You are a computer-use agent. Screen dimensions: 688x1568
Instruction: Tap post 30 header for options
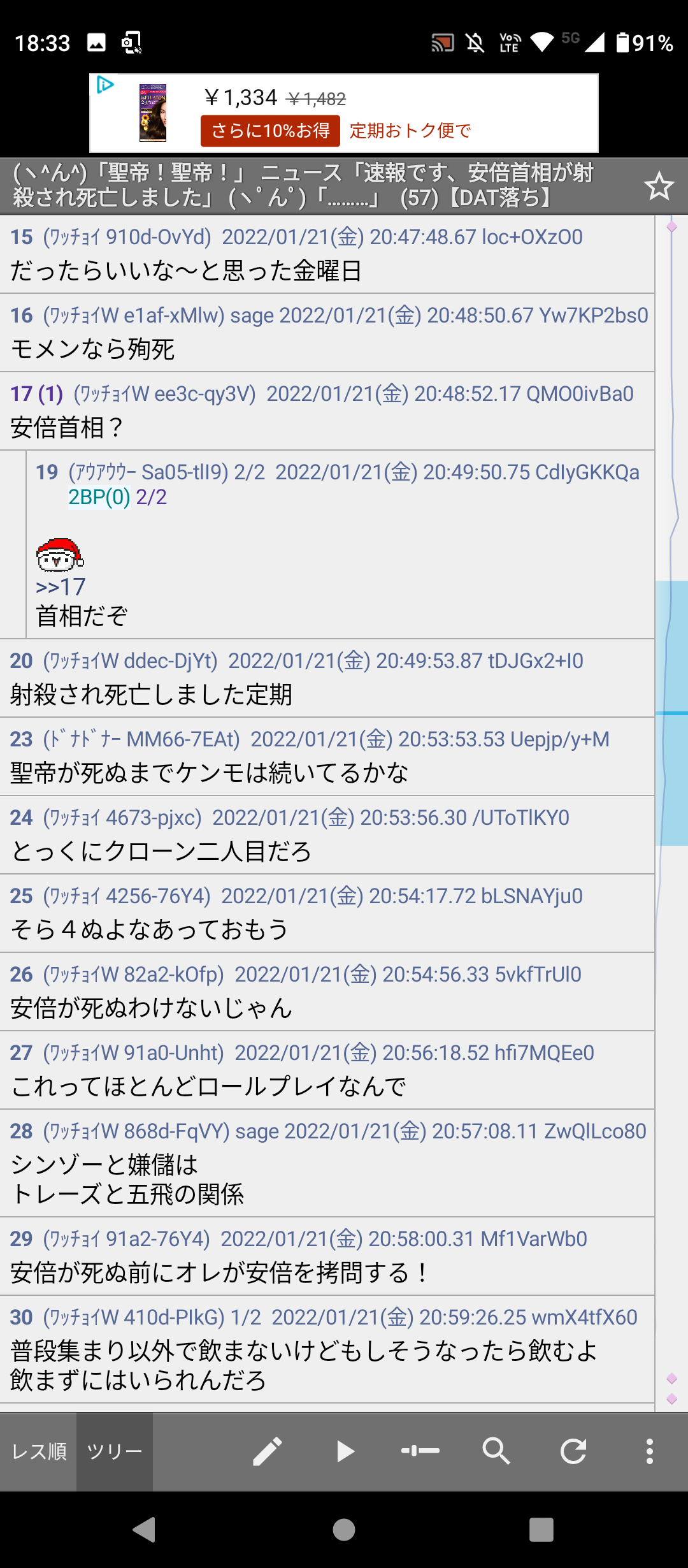[324, 1317]
